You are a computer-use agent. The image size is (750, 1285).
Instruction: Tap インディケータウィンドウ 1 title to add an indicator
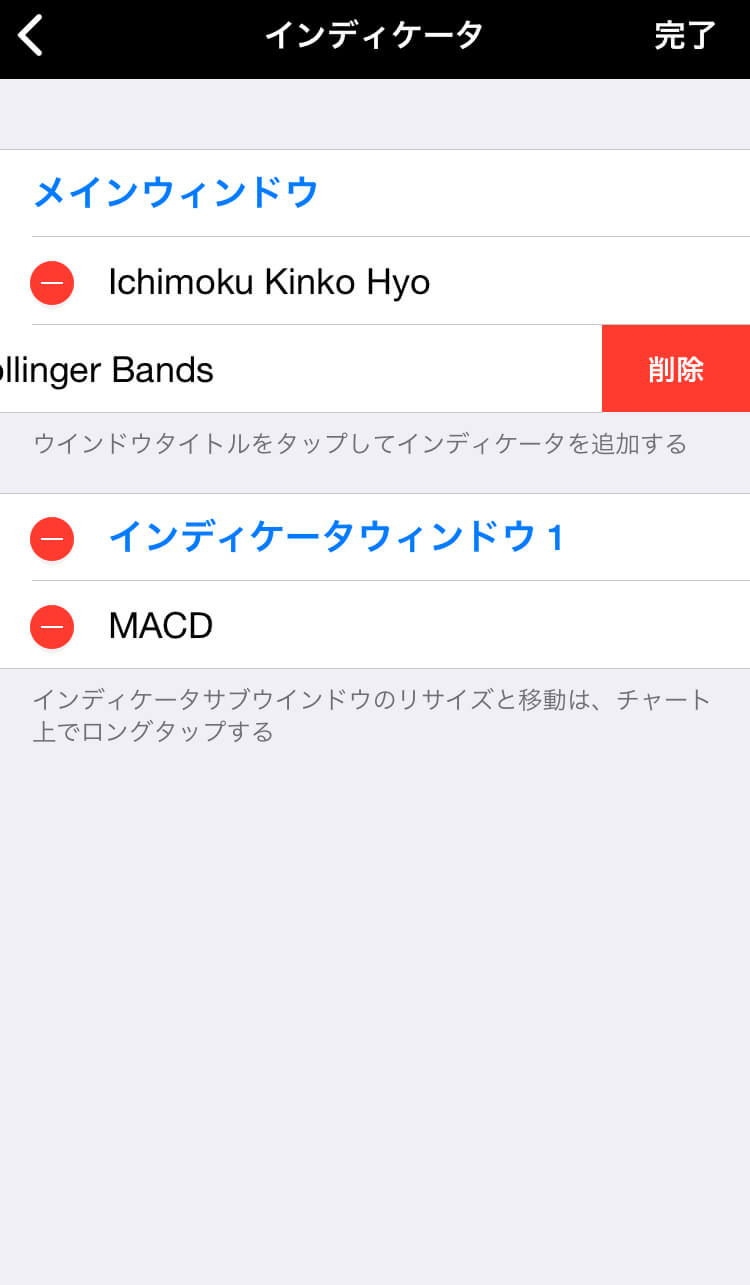337,538
